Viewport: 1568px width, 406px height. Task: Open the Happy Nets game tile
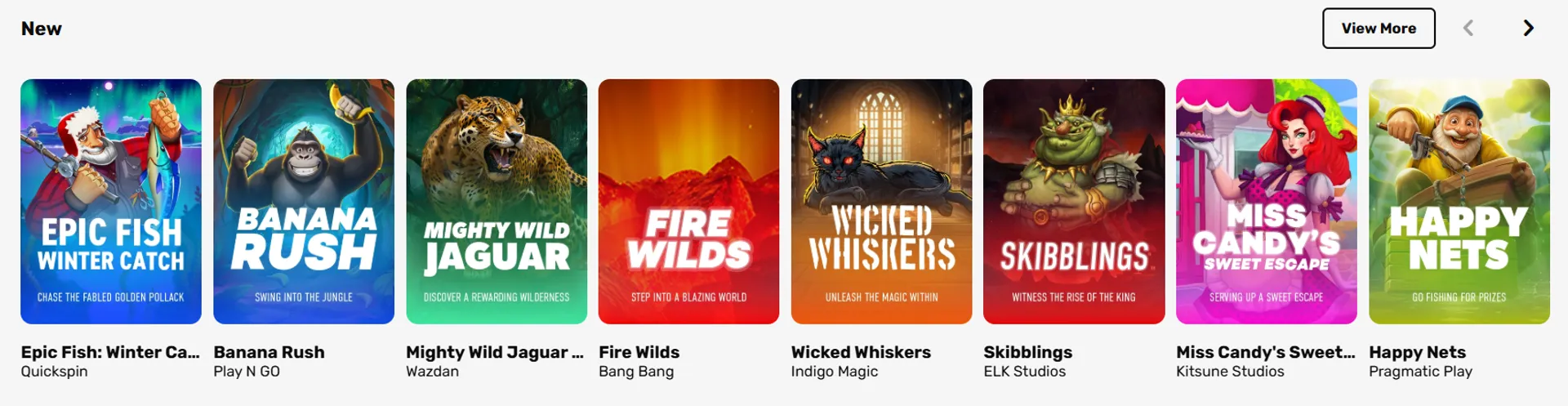point(1459,201)
